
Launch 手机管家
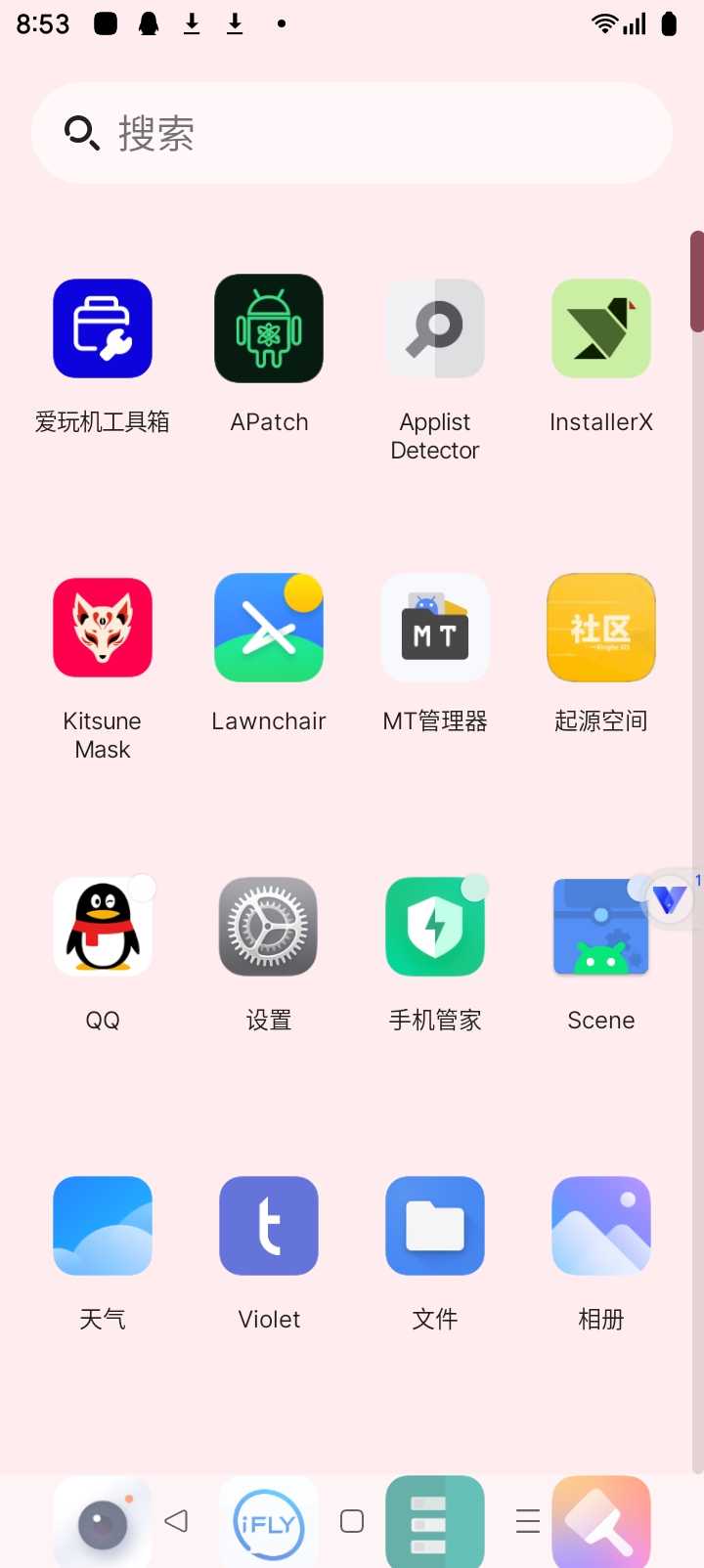point(435,927)
